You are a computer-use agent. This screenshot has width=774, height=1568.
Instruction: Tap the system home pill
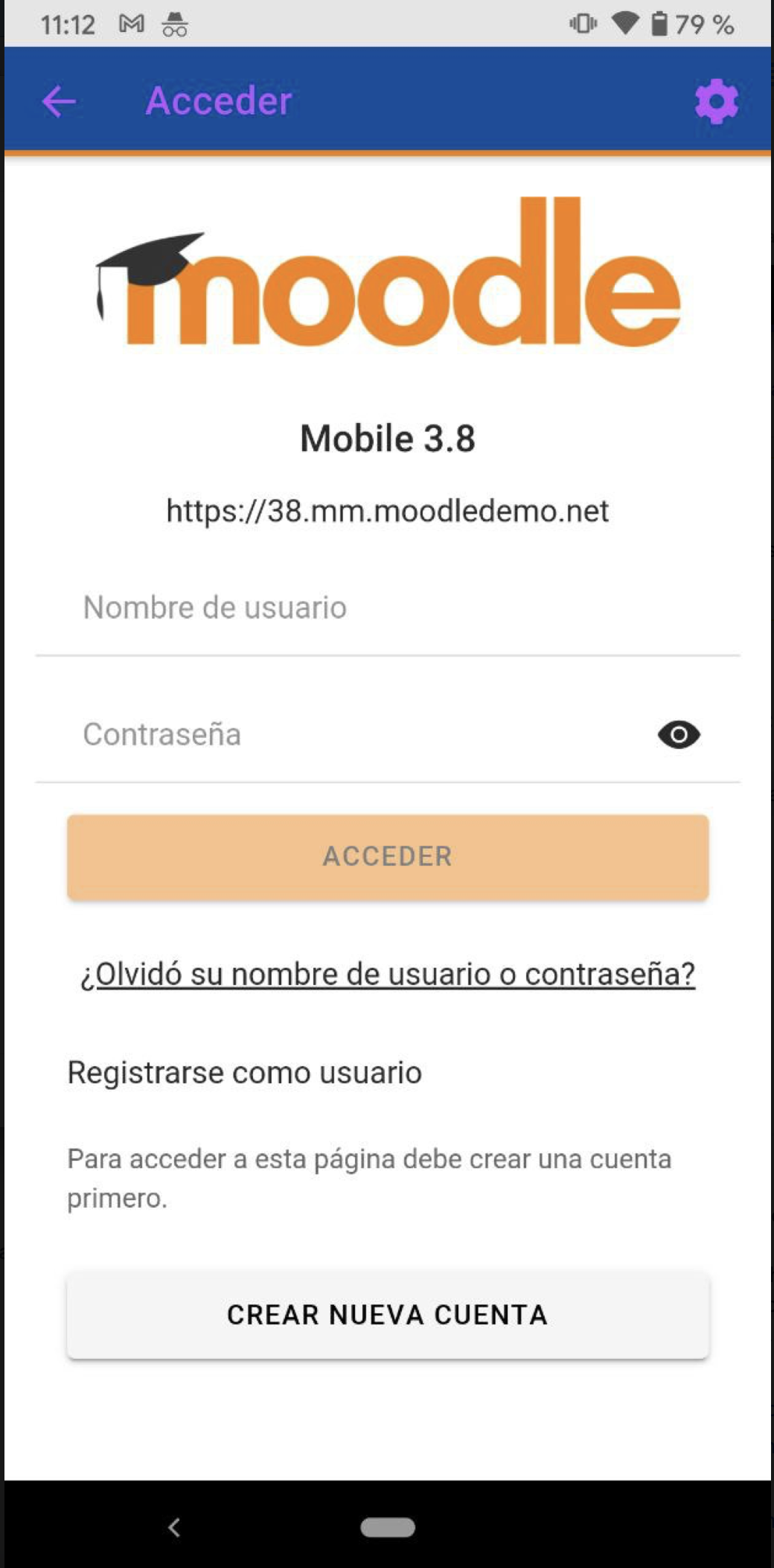388,1527
